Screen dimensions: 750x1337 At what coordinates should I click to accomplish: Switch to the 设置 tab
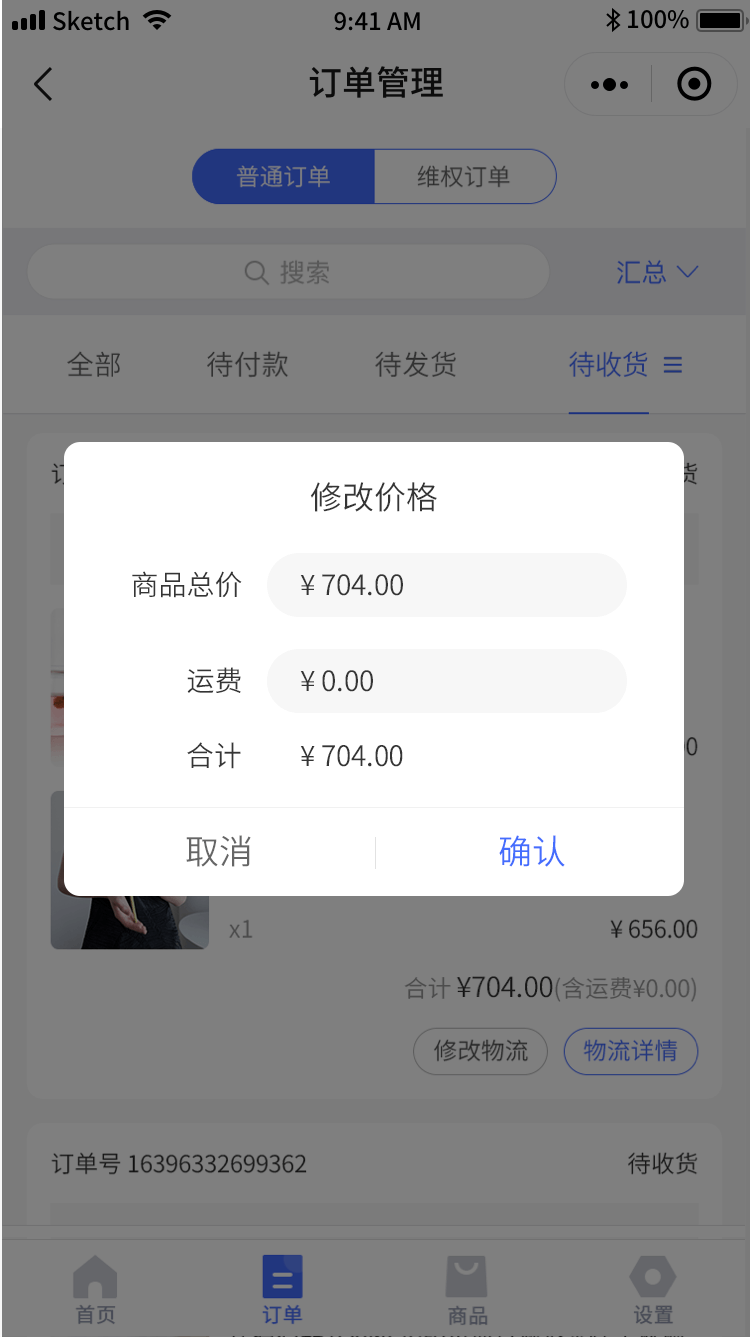coord(653,1289)
